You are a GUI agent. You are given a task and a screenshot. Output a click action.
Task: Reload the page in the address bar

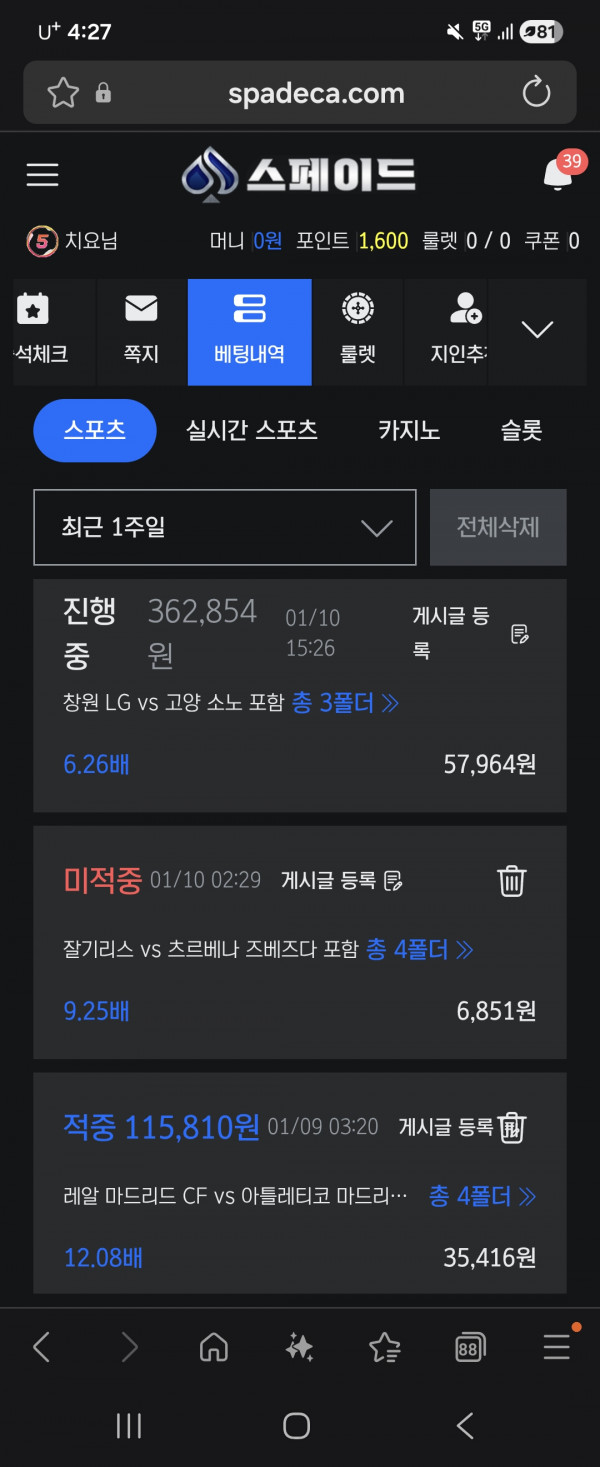(537, 93)
